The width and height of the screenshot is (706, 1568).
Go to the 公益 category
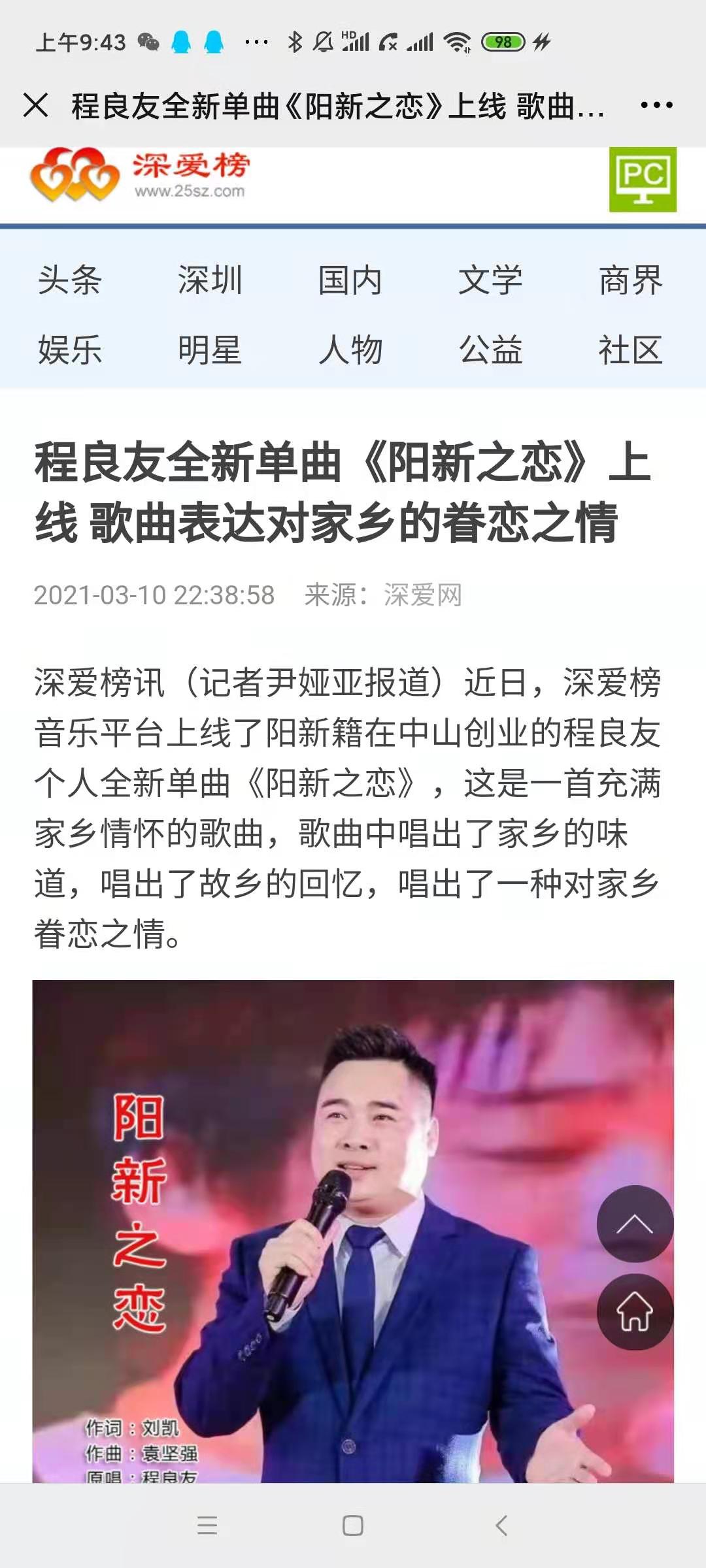coord(490,350)
